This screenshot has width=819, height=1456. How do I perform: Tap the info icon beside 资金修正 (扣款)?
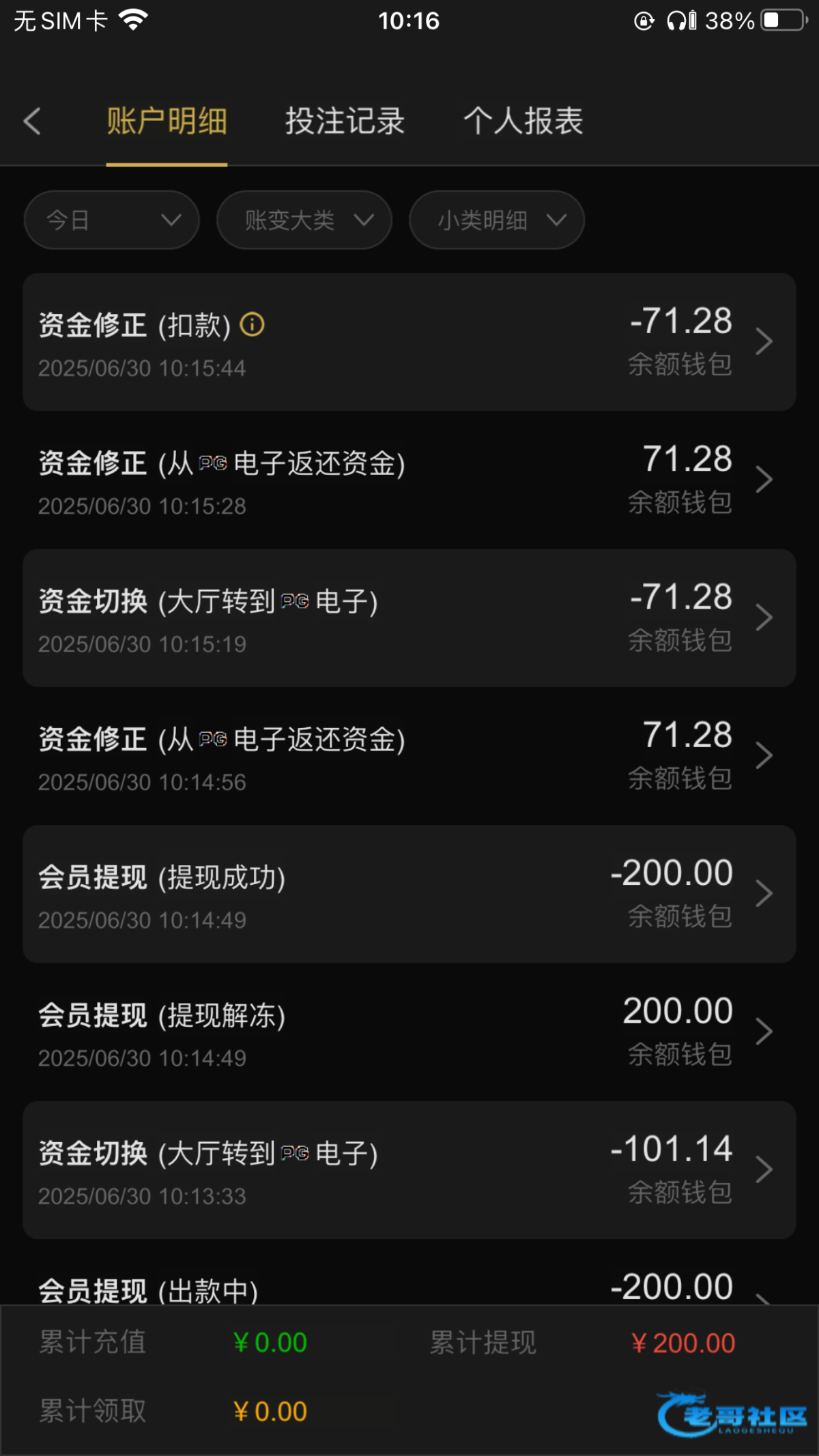pos(252,324)
